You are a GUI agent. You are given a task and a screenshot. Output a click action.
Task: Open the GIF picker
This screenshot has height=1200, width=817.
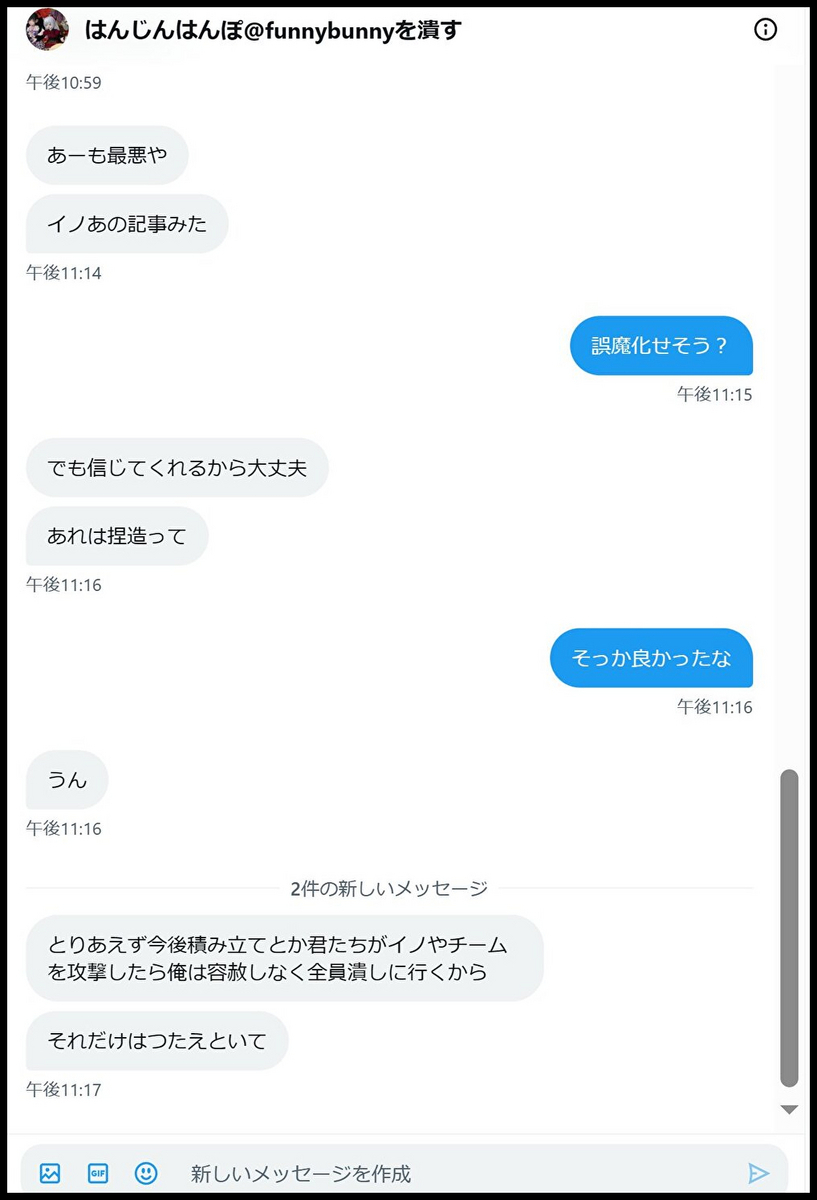click(98, 1173)
